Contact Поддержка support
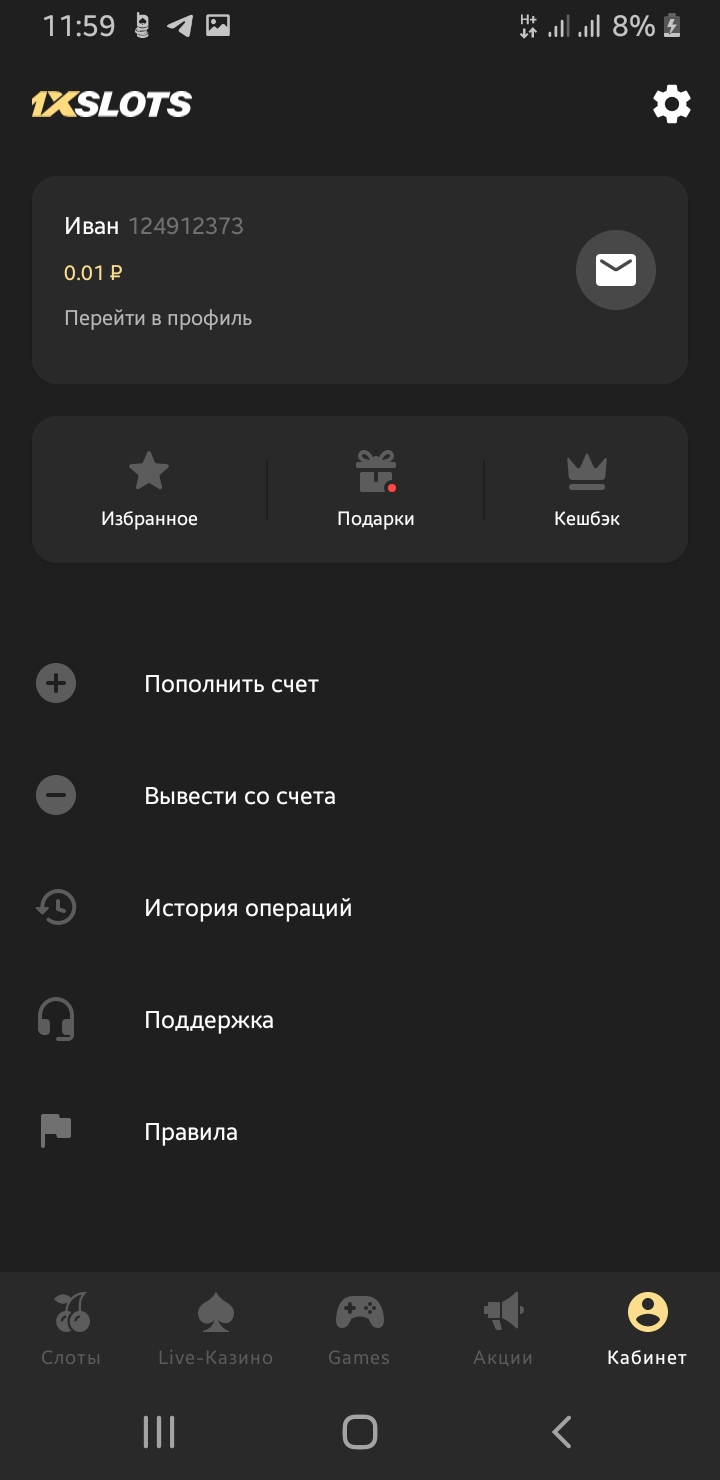The image size is (720, 1480). [209, 1020]
